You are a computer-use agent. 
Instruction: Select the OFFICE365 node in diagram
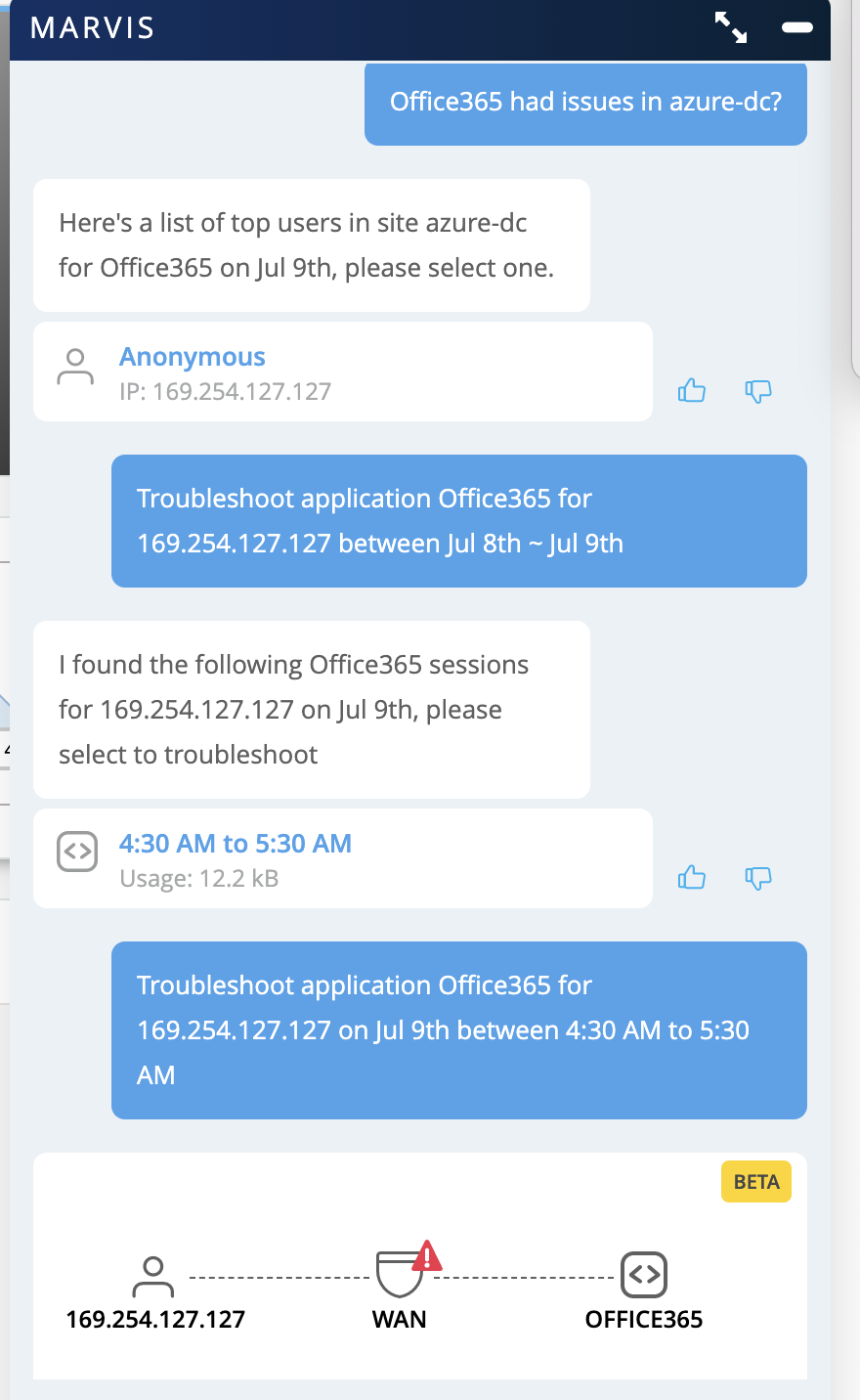[643, 1275]
